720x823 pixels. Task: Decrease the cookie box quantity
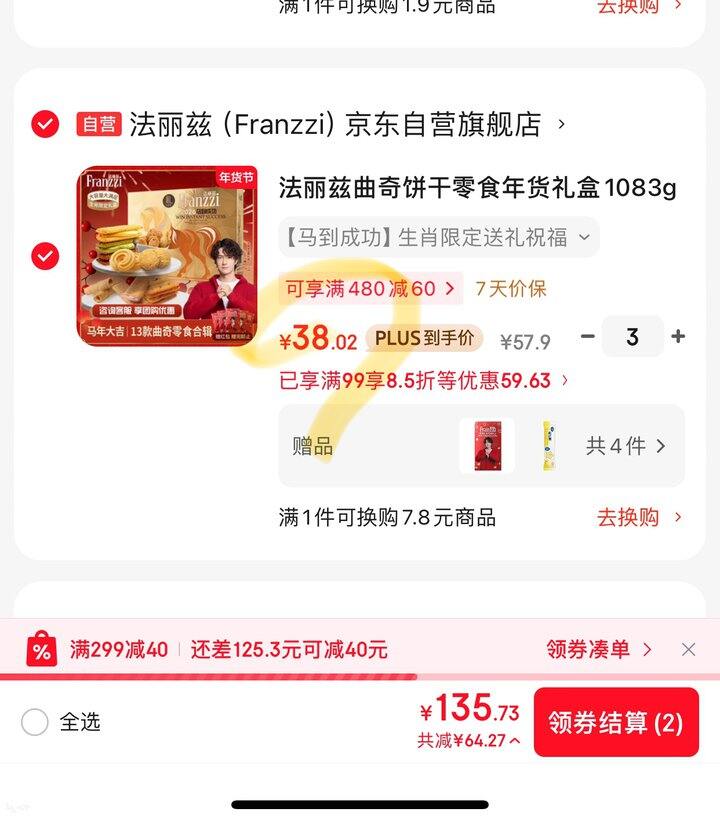[588, 337]
